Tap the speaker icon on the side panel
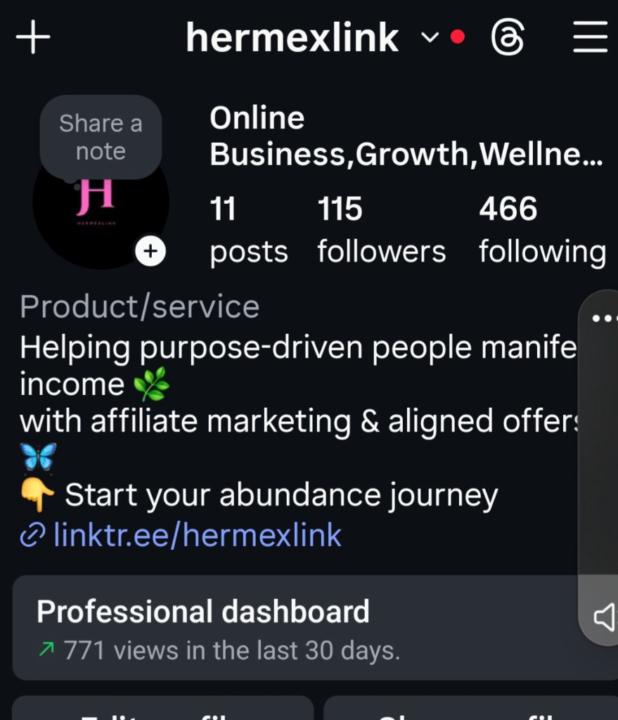Viewport: 618px width, 720px height. [604, 617]
